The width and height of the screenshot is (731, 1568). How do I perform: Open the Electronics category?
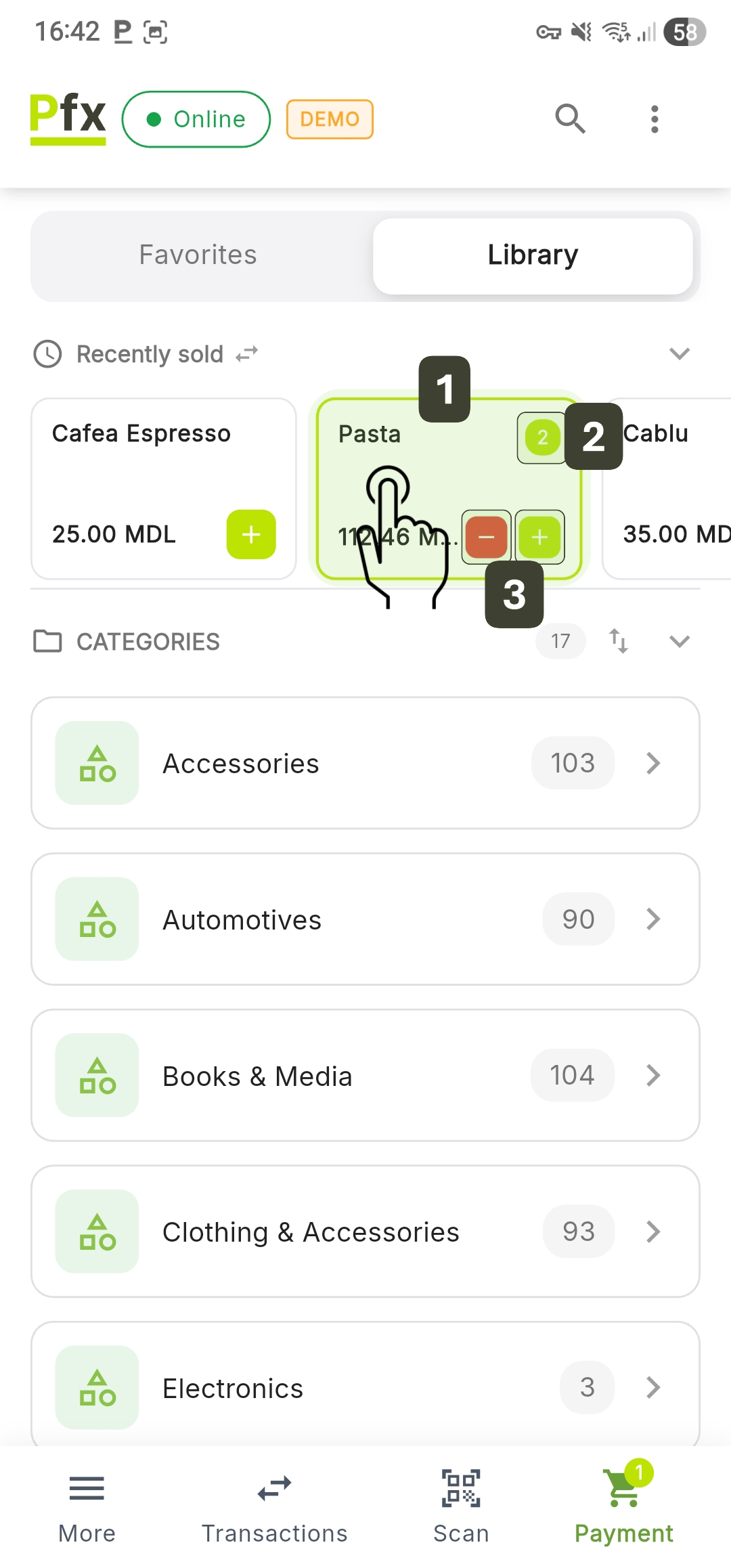(365, 1387)
